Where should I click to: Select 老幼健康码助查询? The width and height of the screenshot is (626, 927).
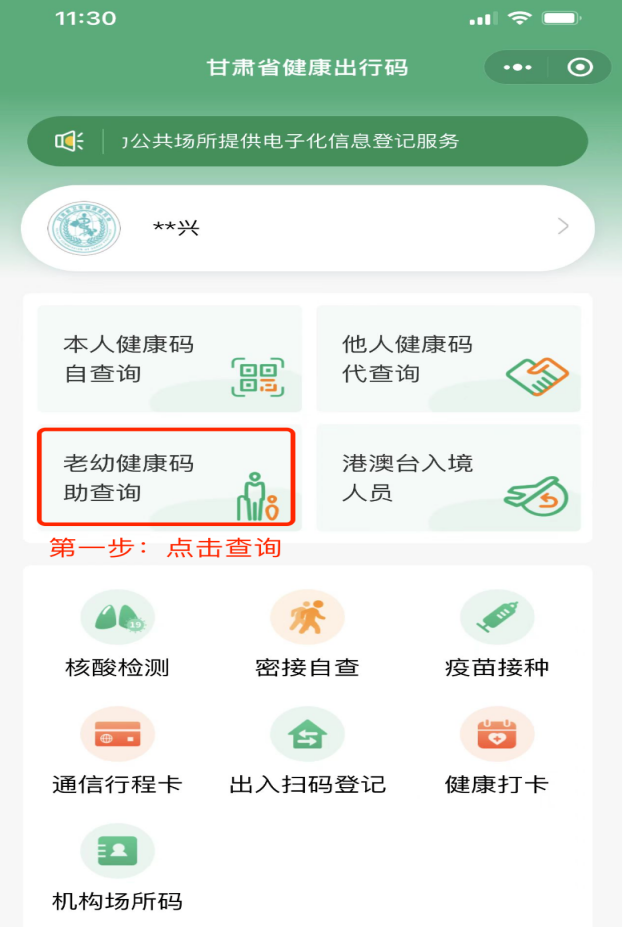pos(167,478)
